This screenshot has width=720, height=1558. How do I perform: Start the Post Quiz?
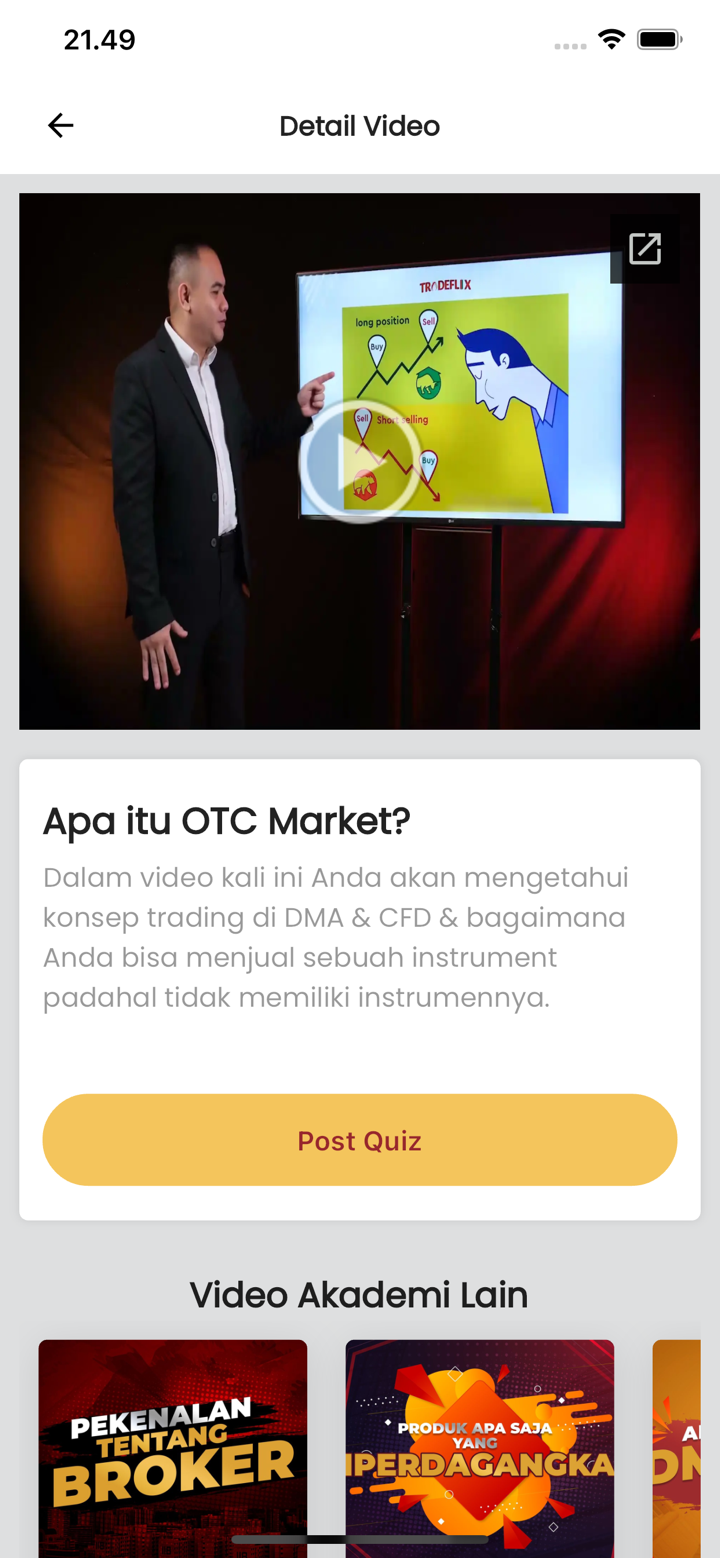click(x=359, y=1140)
